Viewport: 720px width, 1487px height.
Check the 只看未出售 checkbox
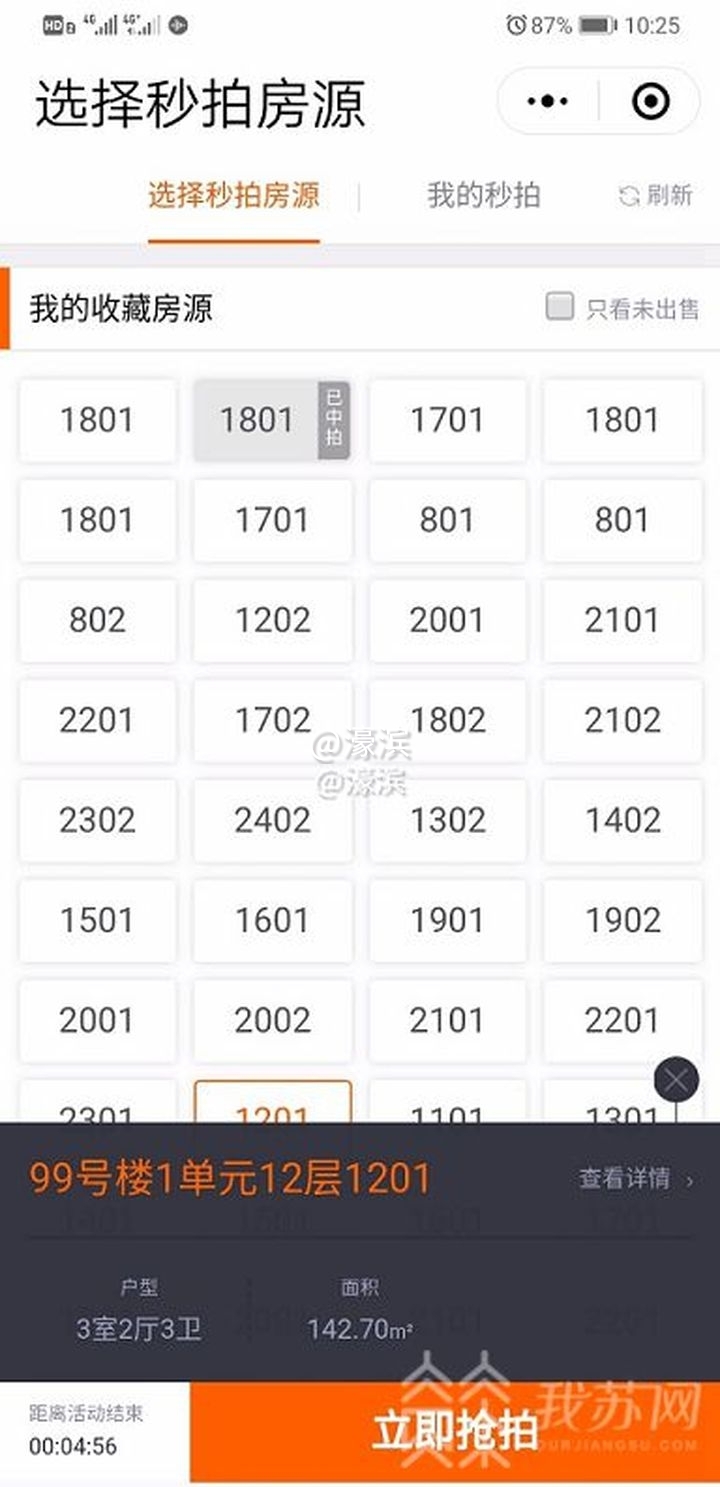pos(560,307)
